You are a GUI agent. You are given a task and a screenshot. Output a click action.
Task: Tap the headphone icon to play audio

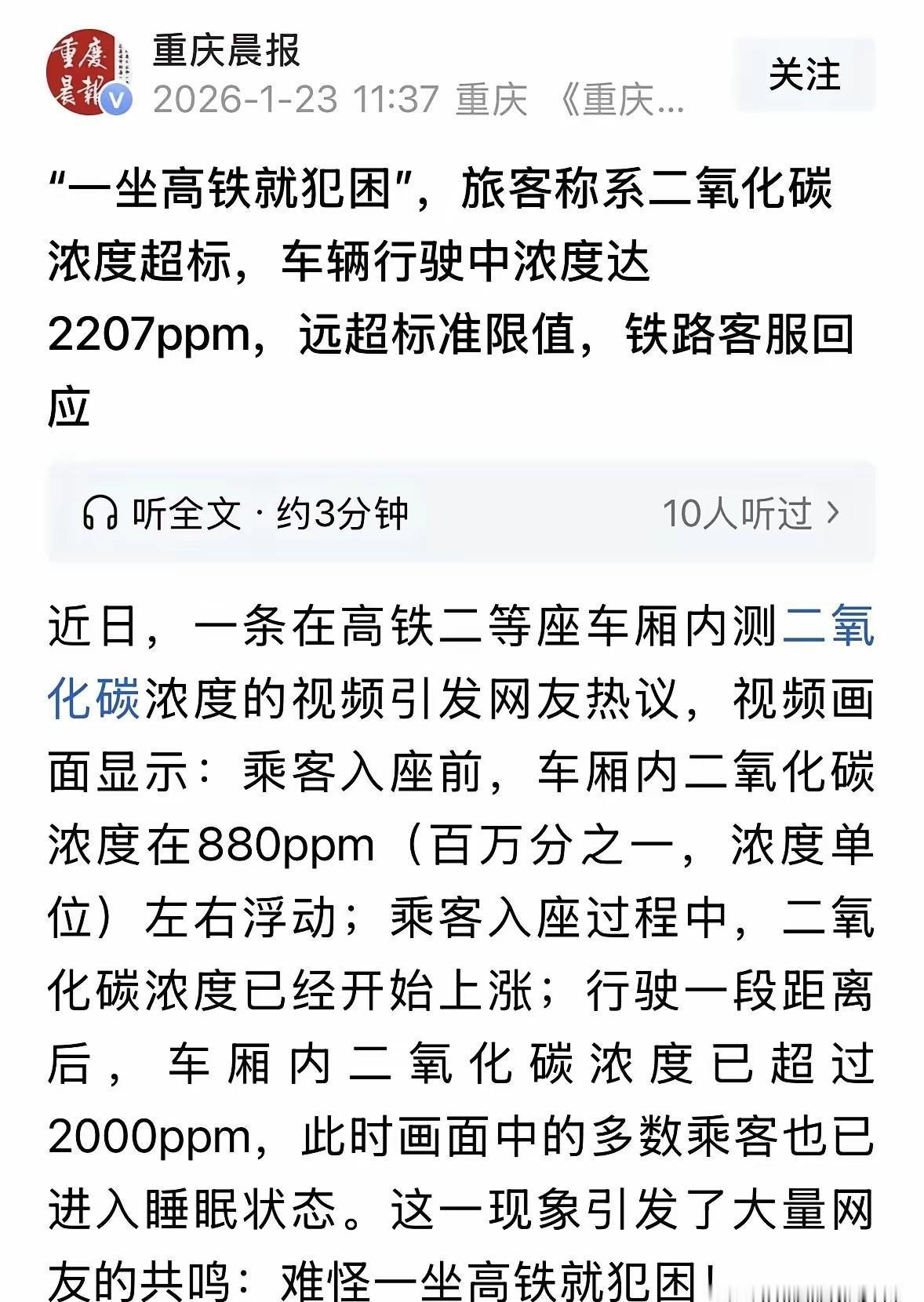(98, 511)
